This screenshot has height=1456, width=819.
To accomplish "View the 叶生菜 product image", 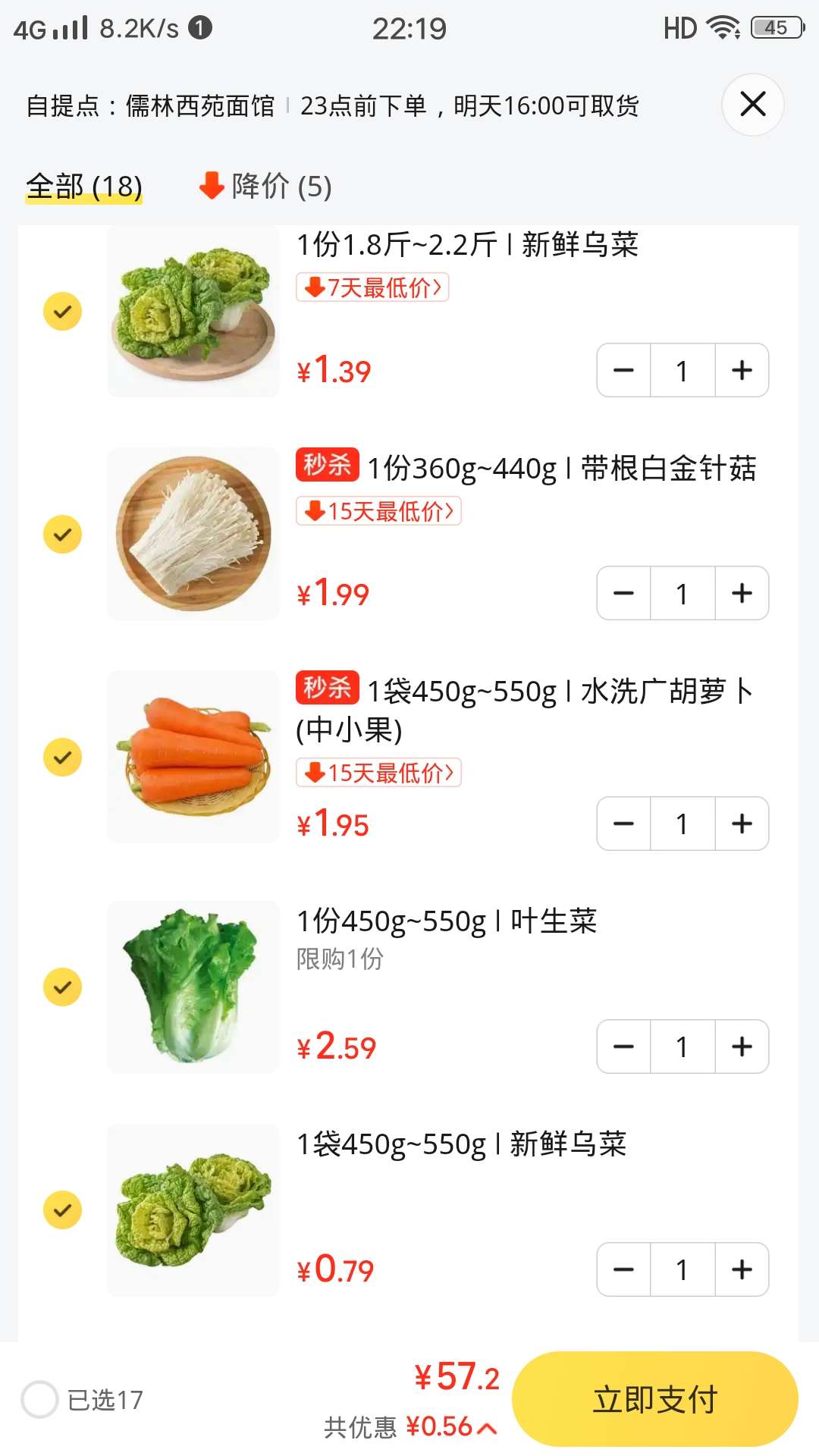I will point(193,987).
